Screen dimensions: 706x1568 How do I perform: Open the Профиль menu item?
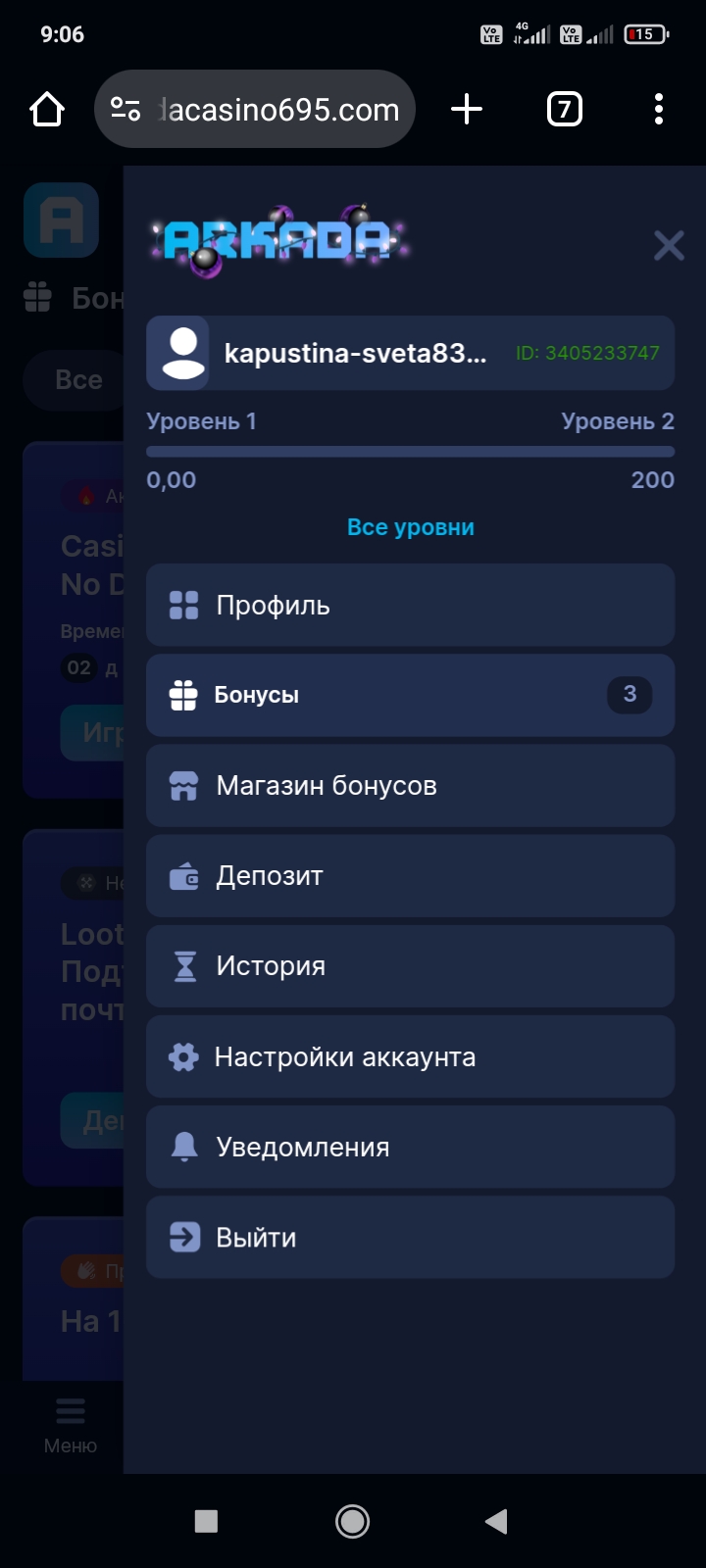(x=410, y=606)
